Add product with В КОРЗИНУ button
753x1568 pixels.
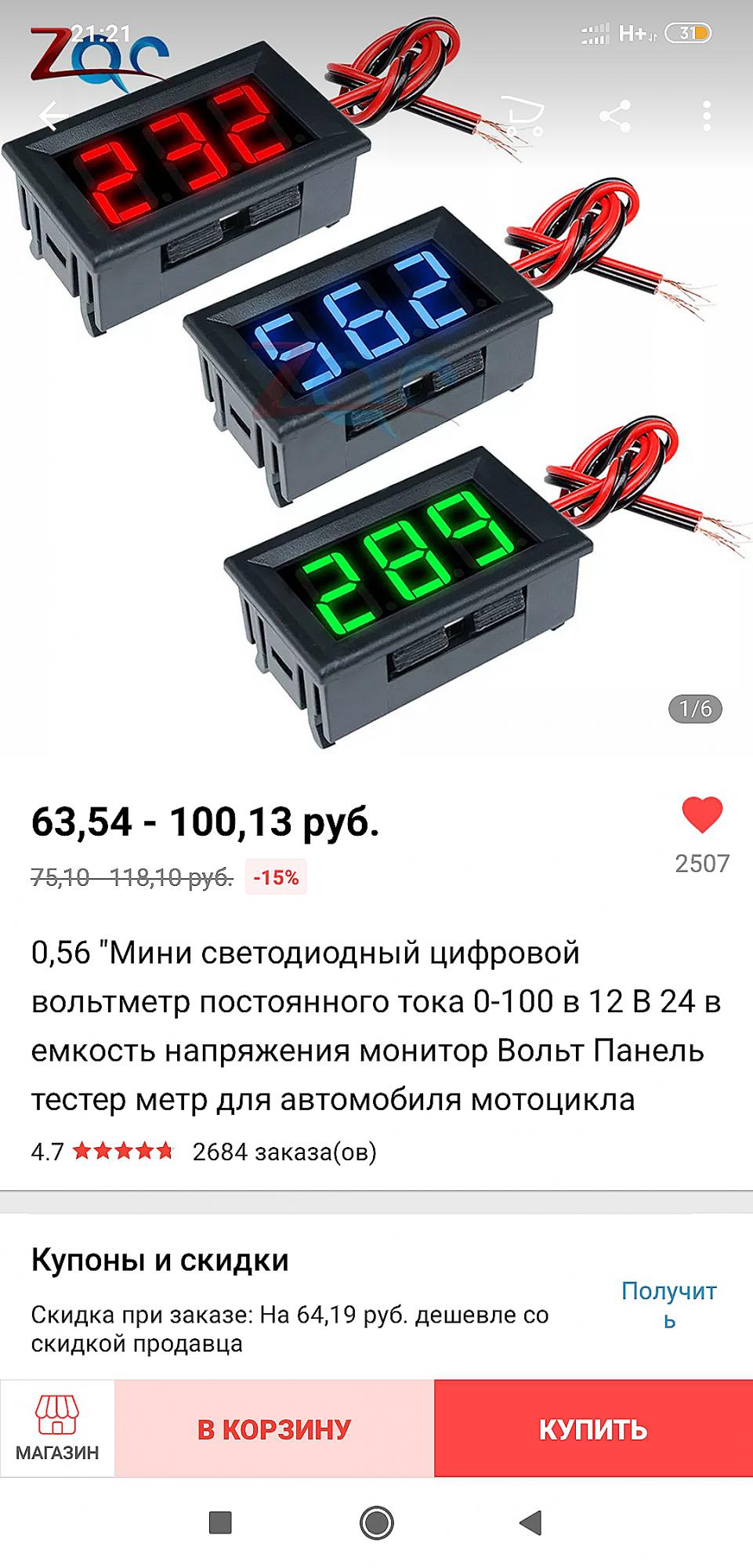tap(274, 1429)
